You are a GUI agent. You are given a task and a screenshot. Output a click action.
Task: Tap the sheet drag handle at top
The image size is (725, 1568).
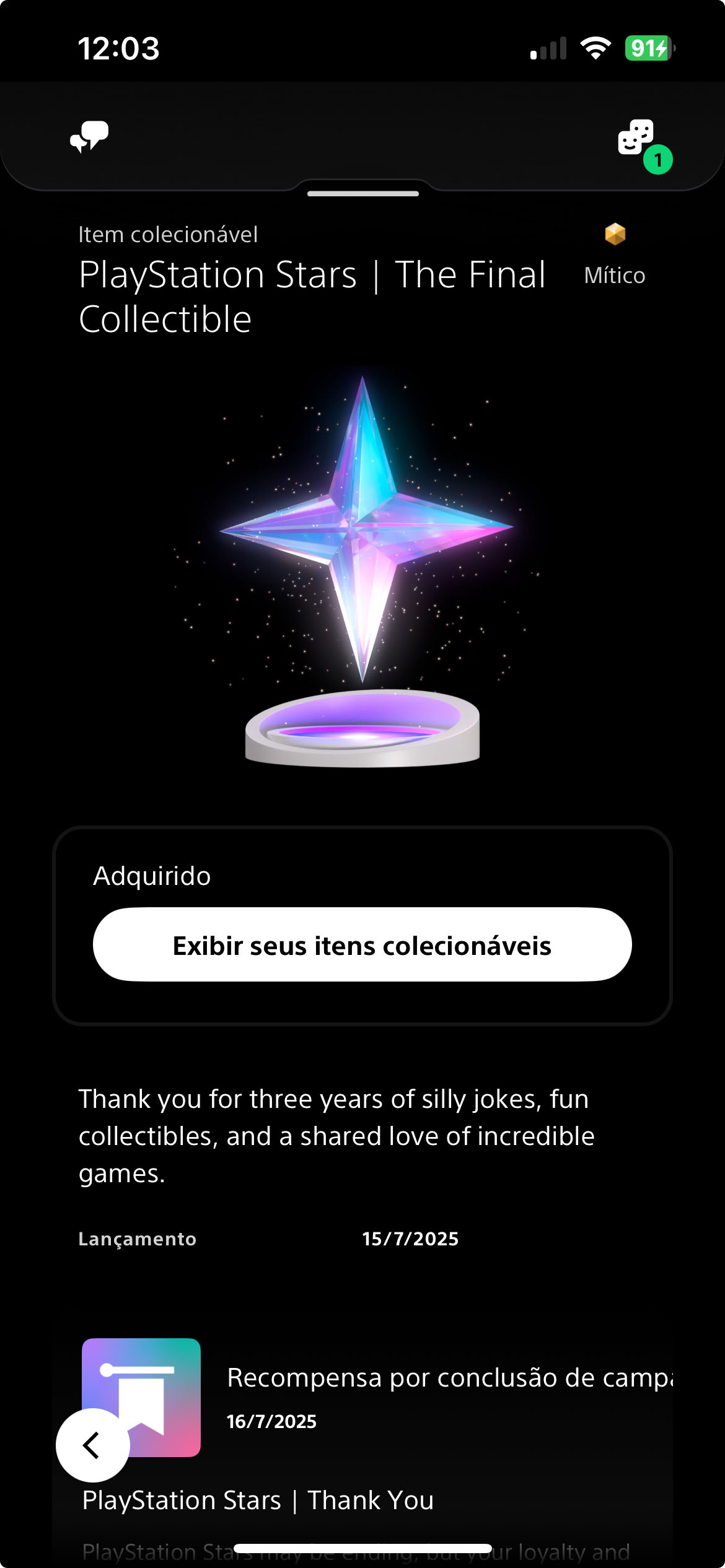(363, 194)
